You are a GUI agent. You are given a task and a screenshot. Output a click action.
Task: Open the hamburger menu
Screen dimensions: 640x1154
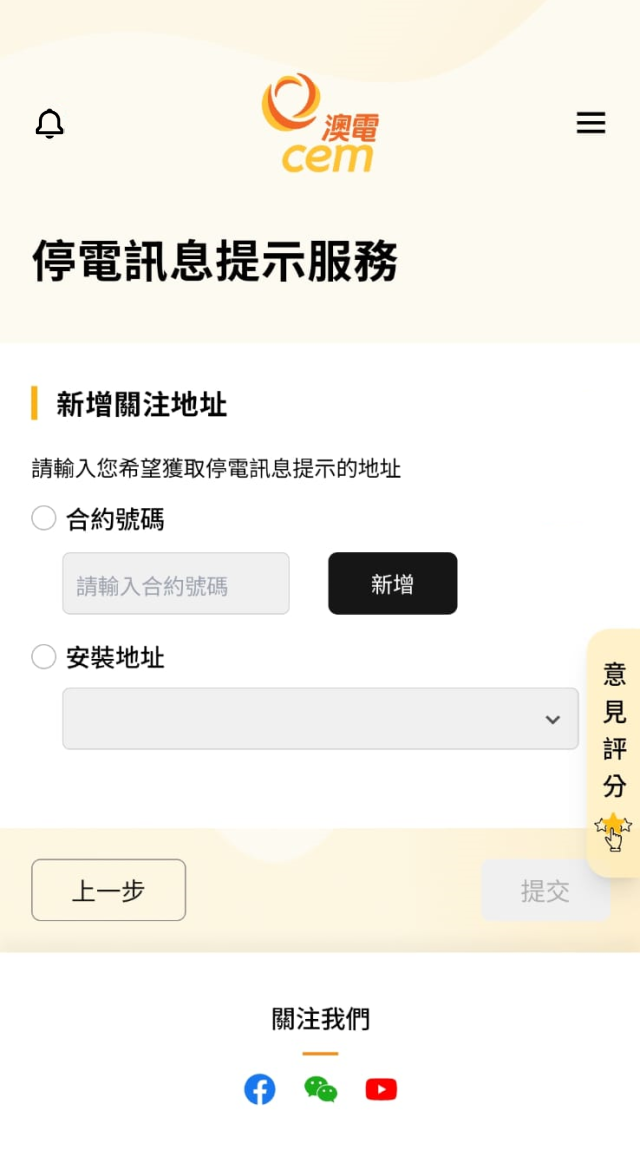[591, 123]
